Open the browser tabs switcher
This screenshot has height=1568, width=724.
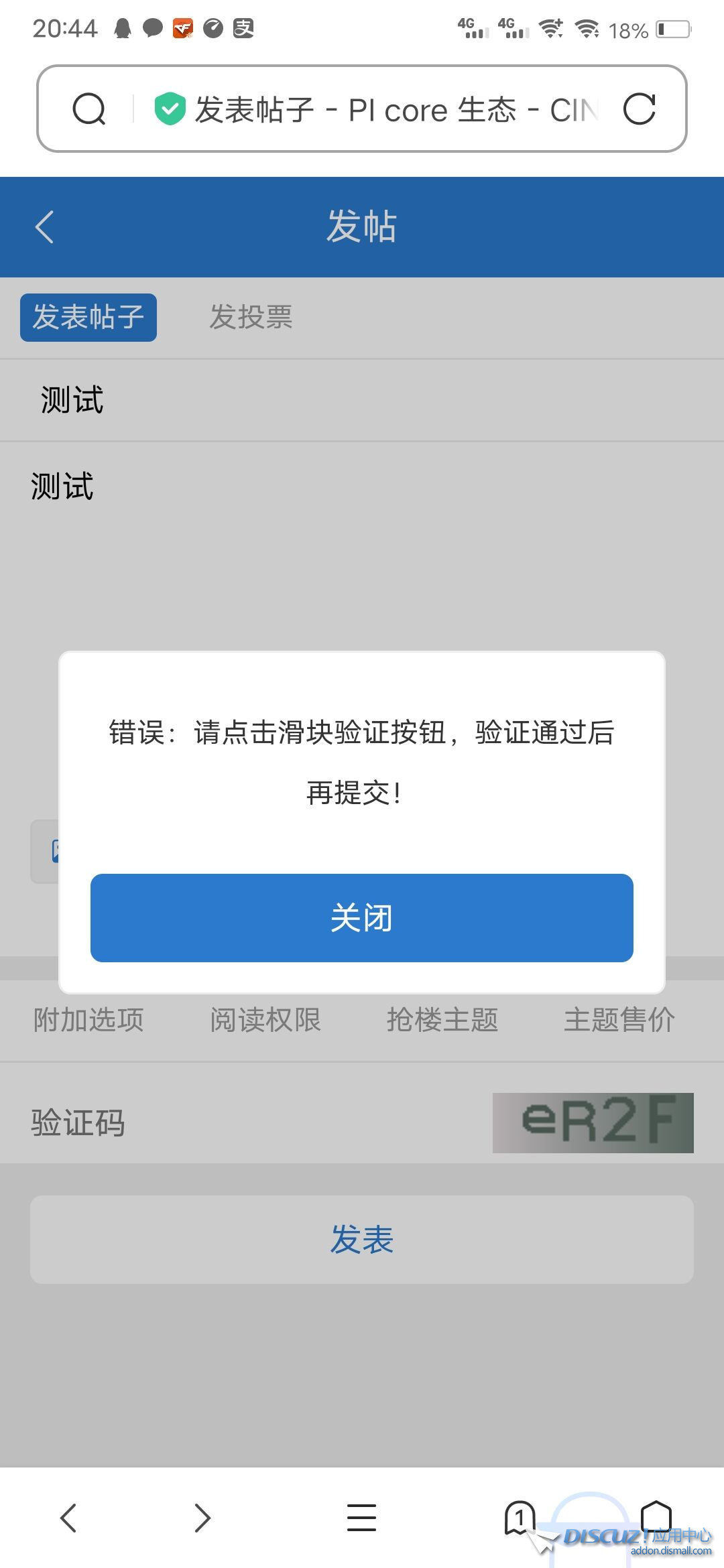tap(520, 1518)
